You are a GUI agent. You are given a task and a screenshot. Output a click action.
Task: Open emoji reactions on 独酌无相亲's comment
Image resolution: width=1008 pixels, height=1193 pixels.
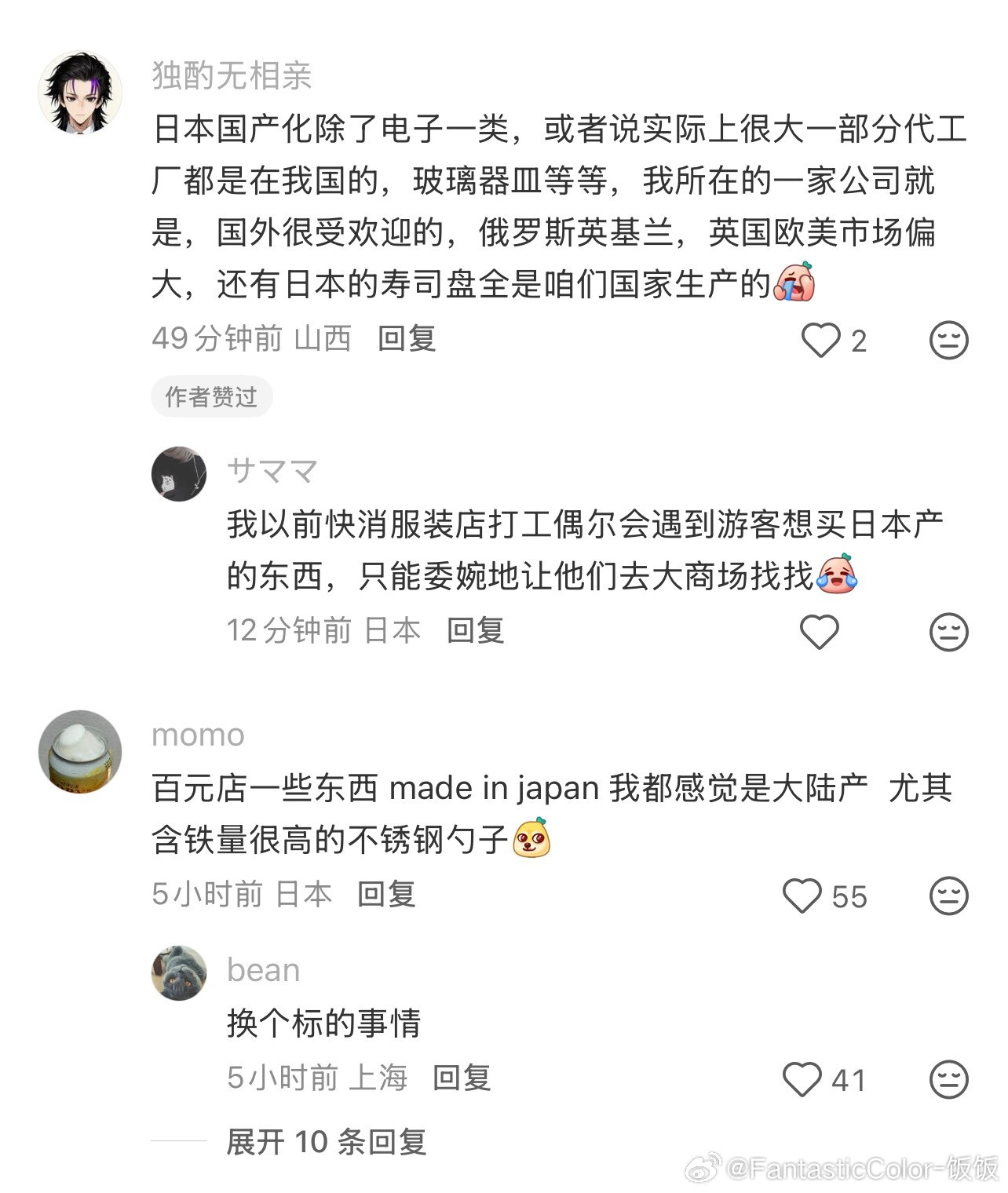click(950, 339)
